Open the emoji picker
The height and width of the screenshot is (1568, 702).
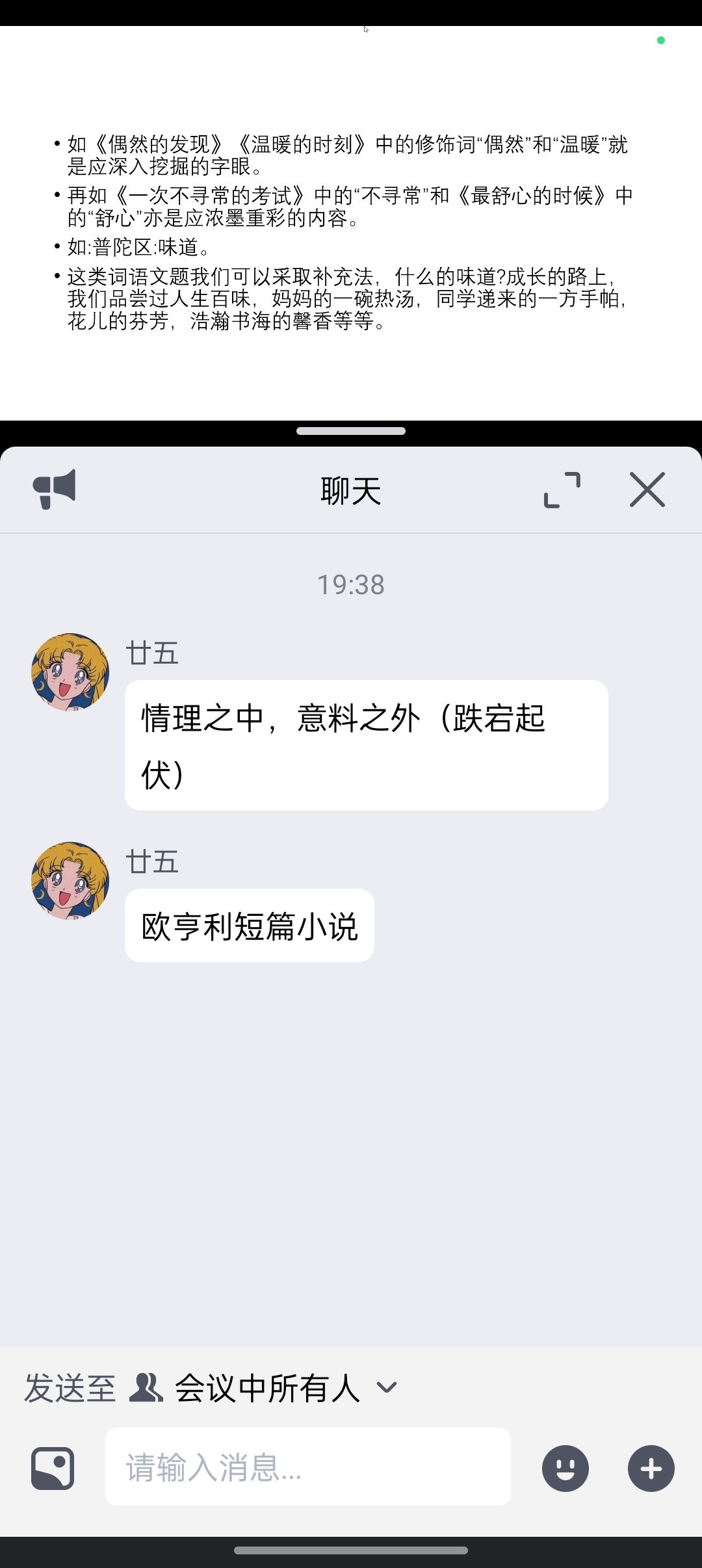point(565,1468)
